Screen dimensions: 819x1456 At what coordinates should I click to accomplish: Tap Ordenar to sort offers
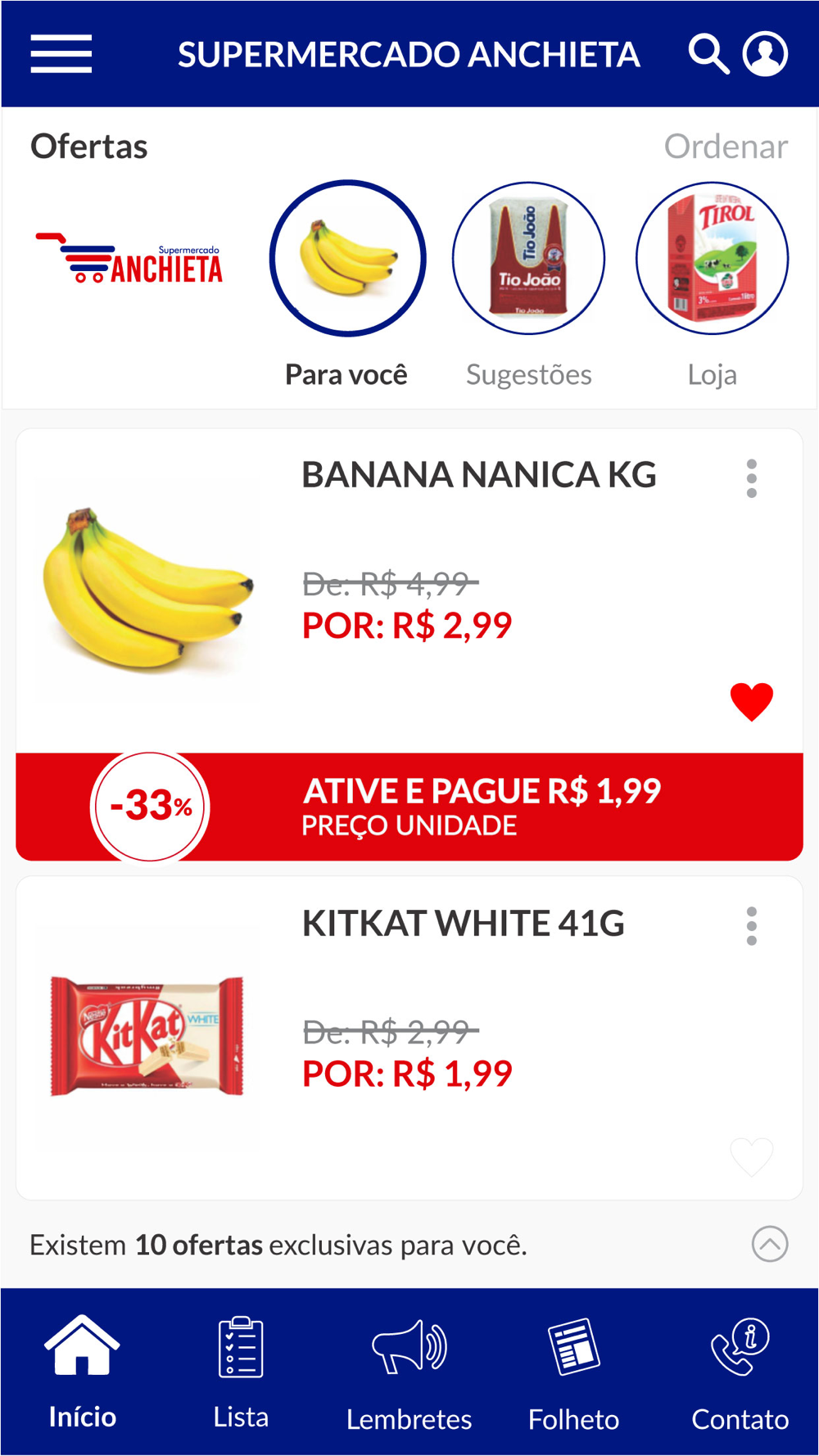pos(726,147)
